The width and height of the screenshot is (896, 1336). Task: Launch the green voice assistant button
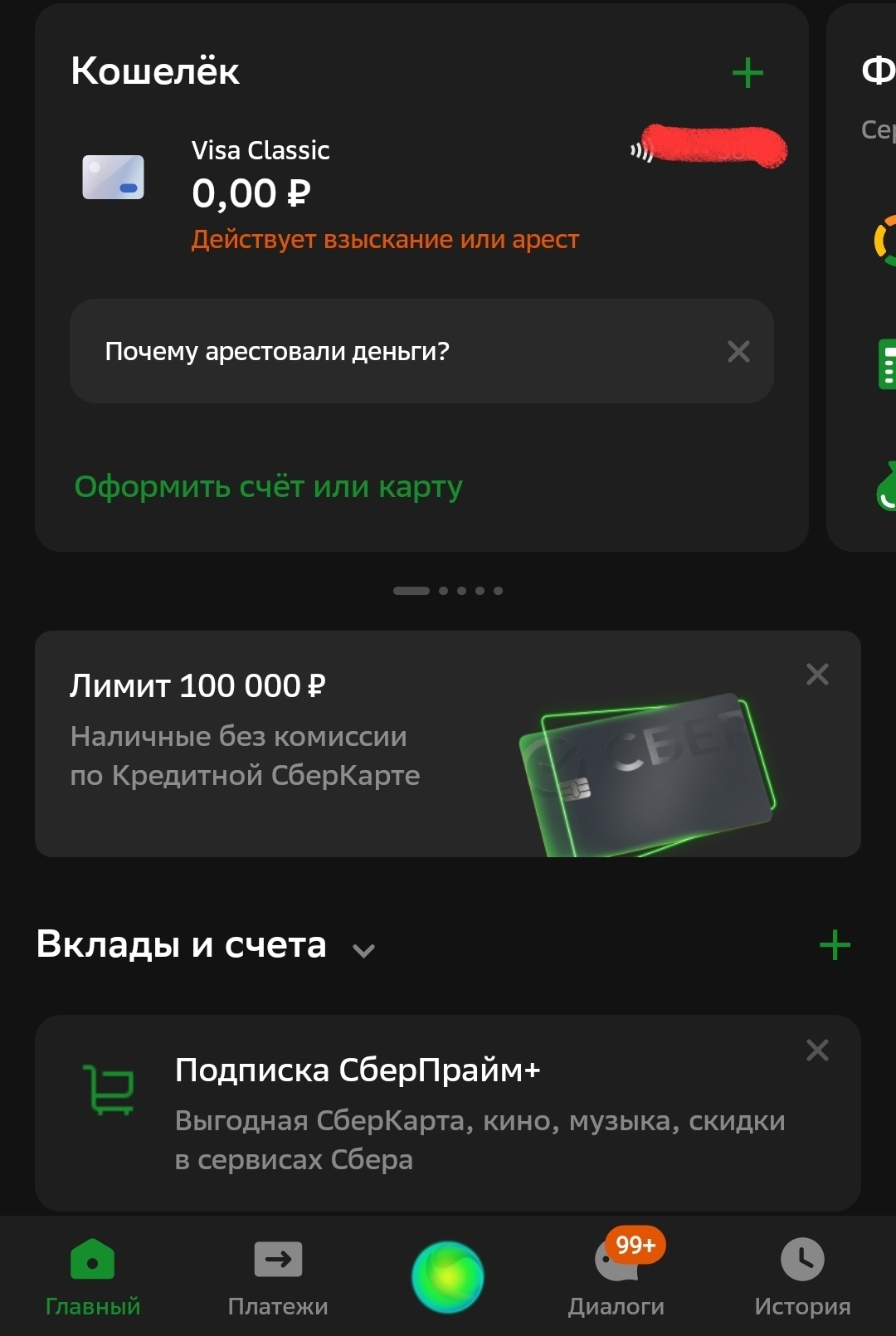[448, 1277]
